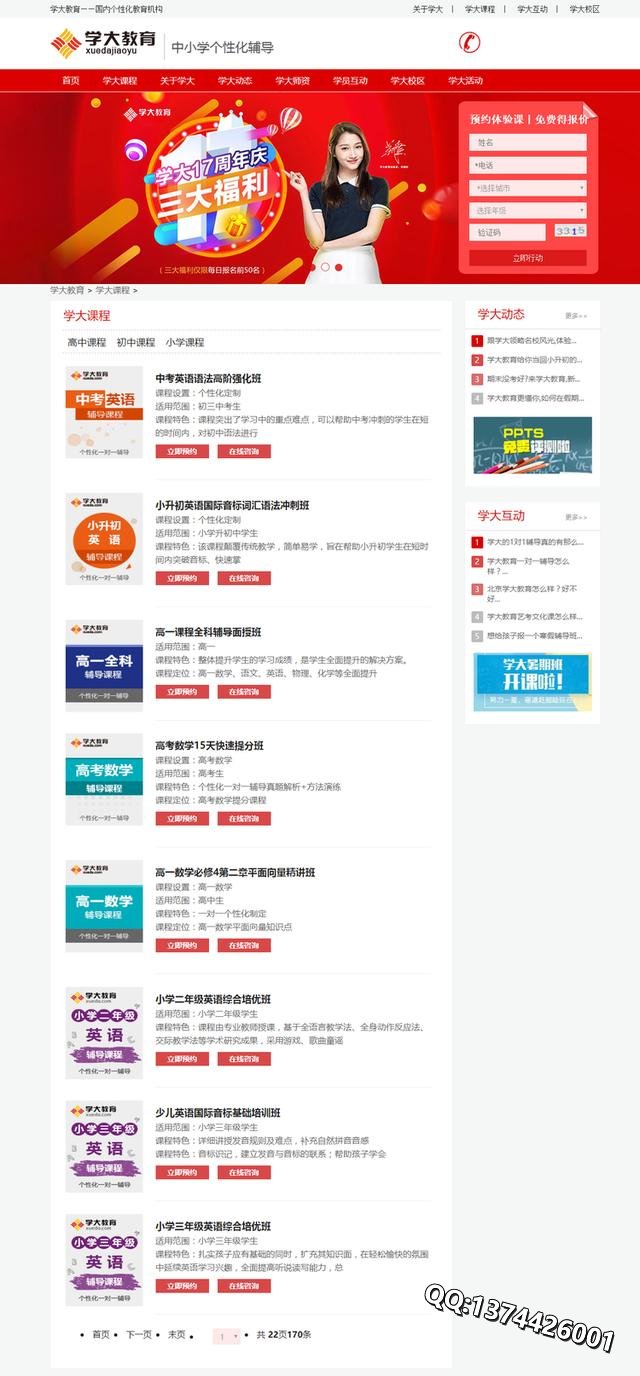Image resolution: width=640 pixels, height=1376 pixels.
Task: Tap 在线咨询 for 高考数学15天快速提分班
Action: (x=244, y=819)
